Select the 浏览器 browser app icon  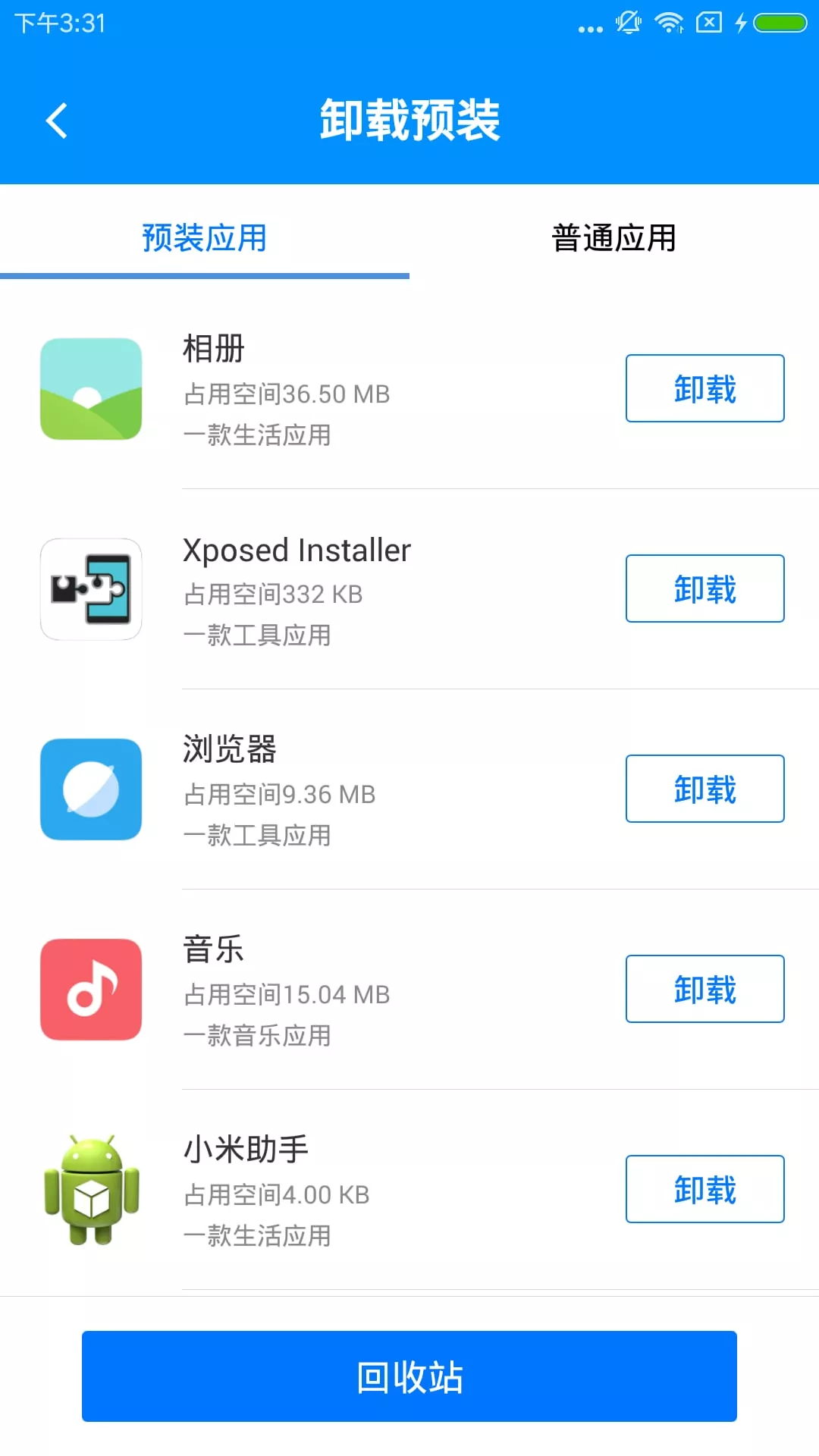[90, 789]
